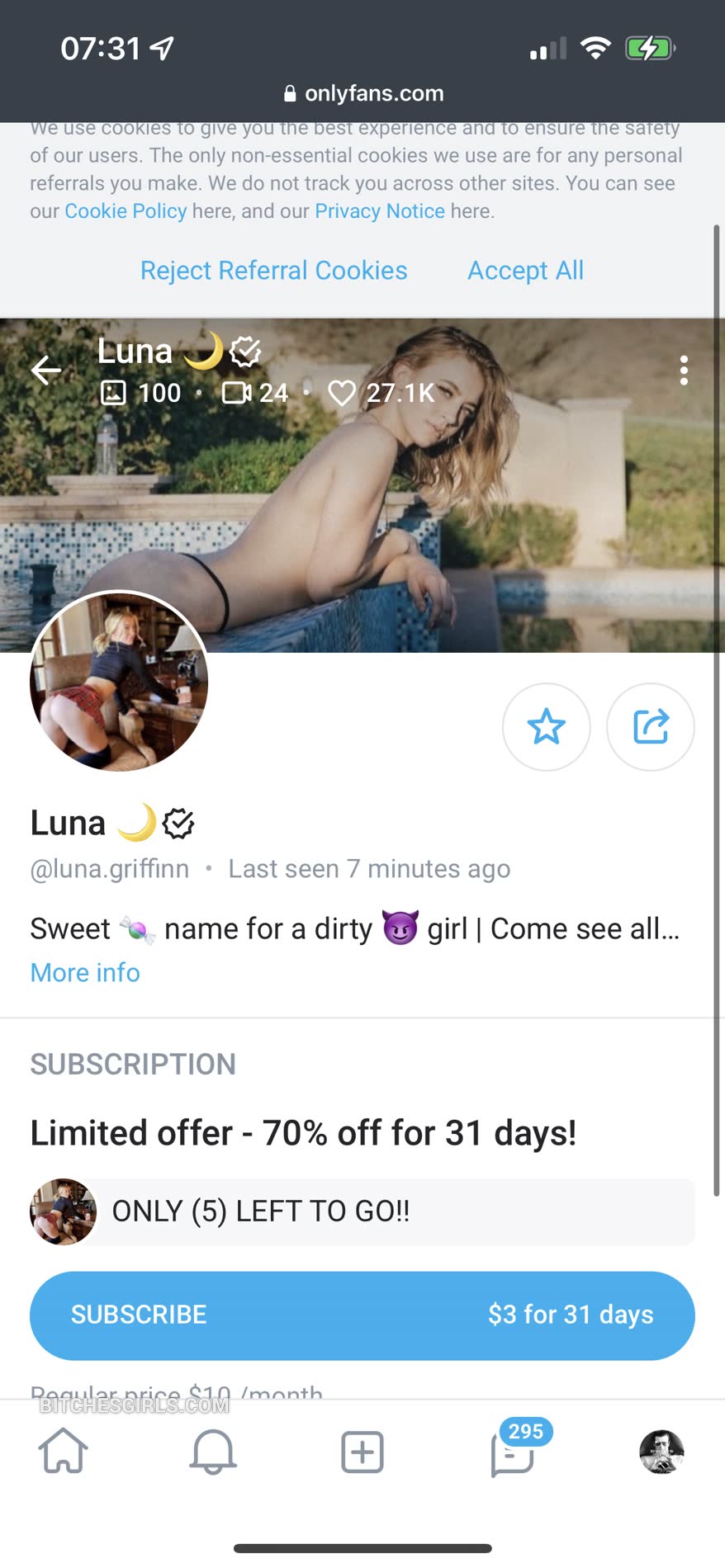The image size is (725, 1568).
Task: Share this profile
Action: (x=651, y=727)
